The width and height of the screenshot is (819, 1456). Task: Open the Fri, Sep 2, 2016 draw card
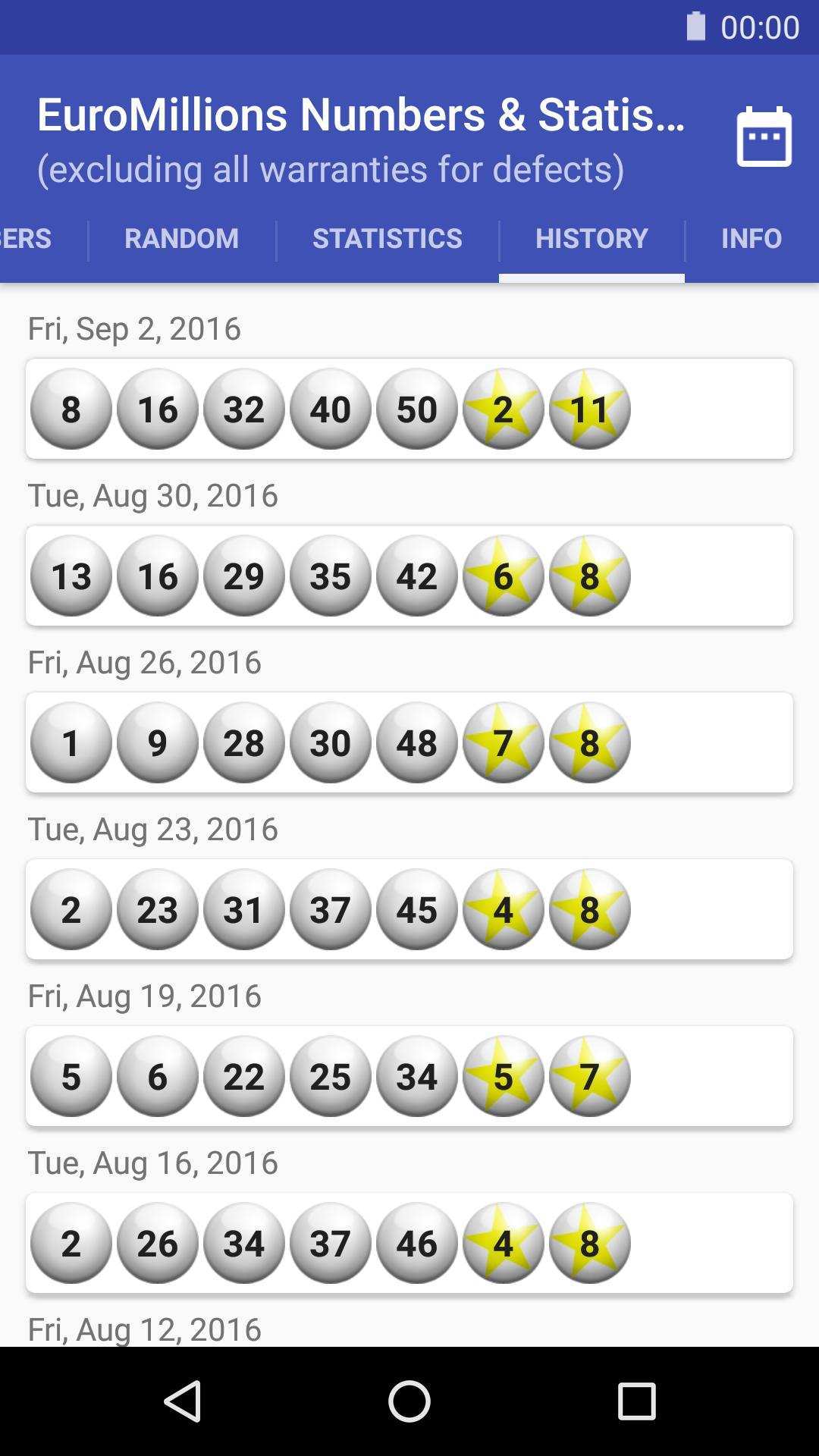tap(409, 409)
